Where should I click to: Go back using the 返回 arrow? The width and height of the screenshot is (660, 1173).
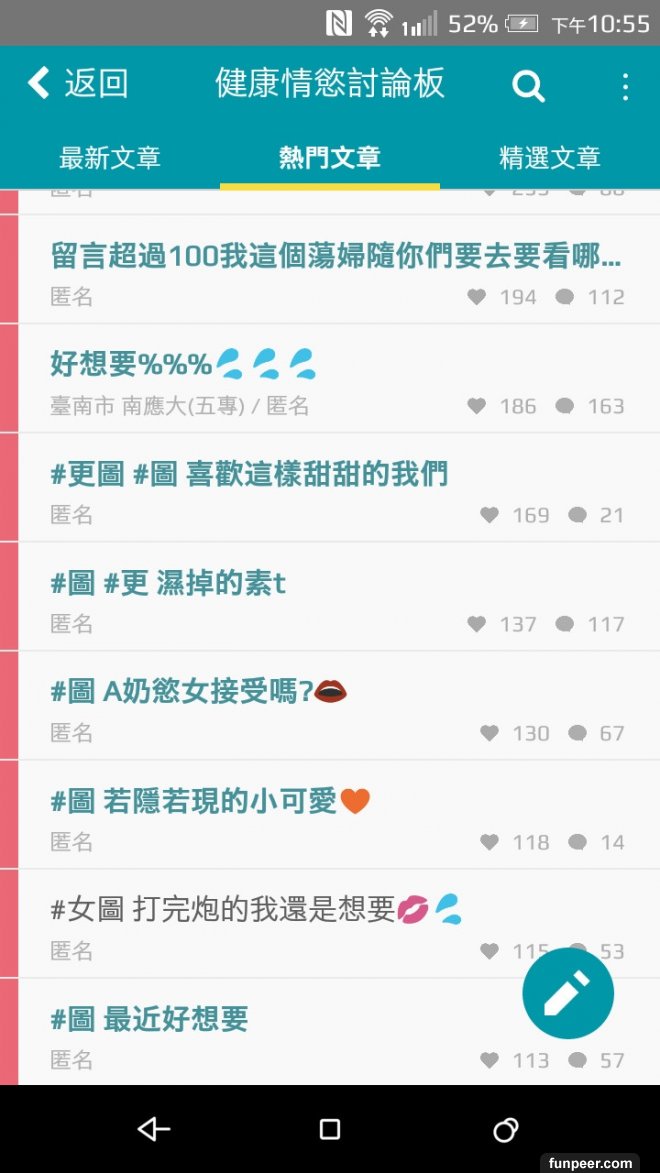click(x=78, y=84)
